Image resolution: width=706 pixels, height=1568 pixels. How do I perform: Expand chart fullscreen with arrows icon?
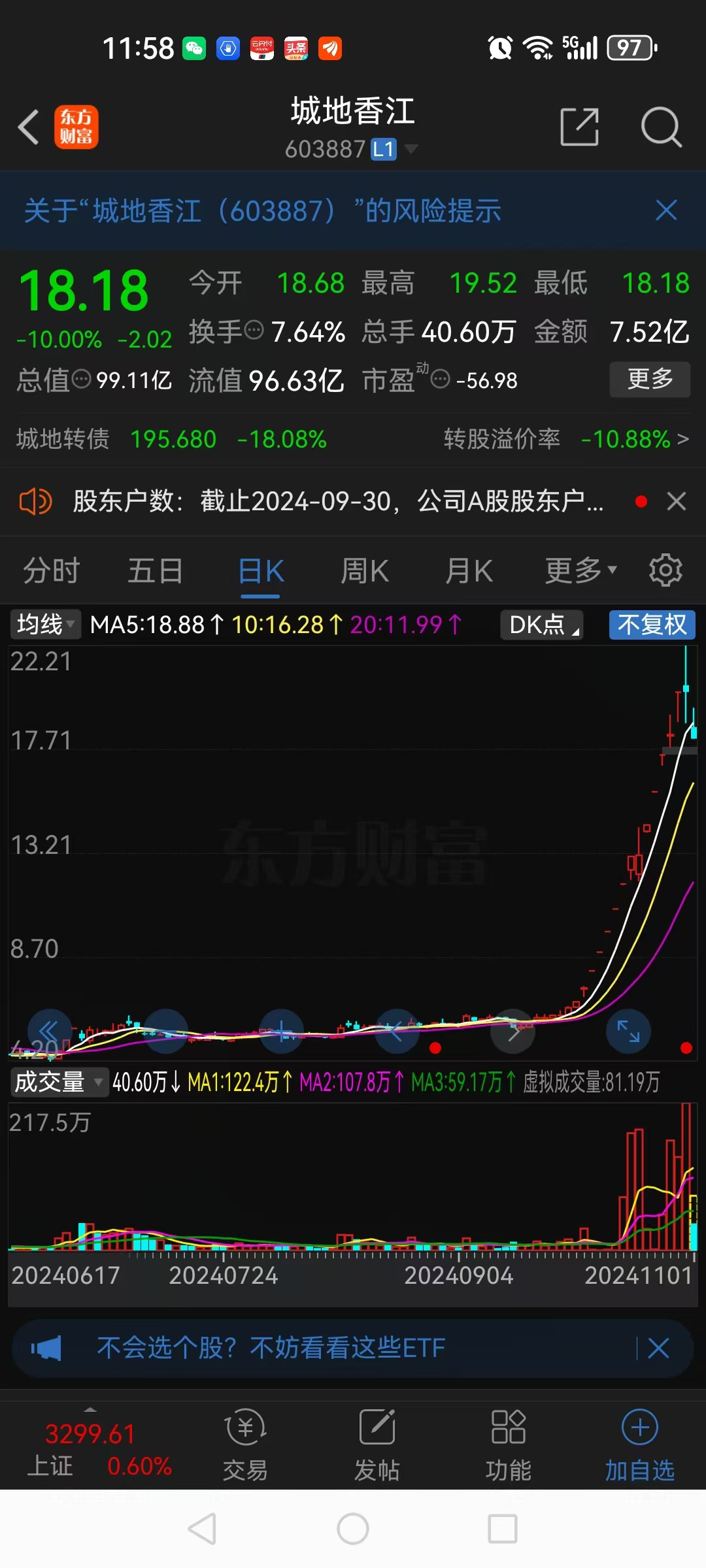point(628,1031)
